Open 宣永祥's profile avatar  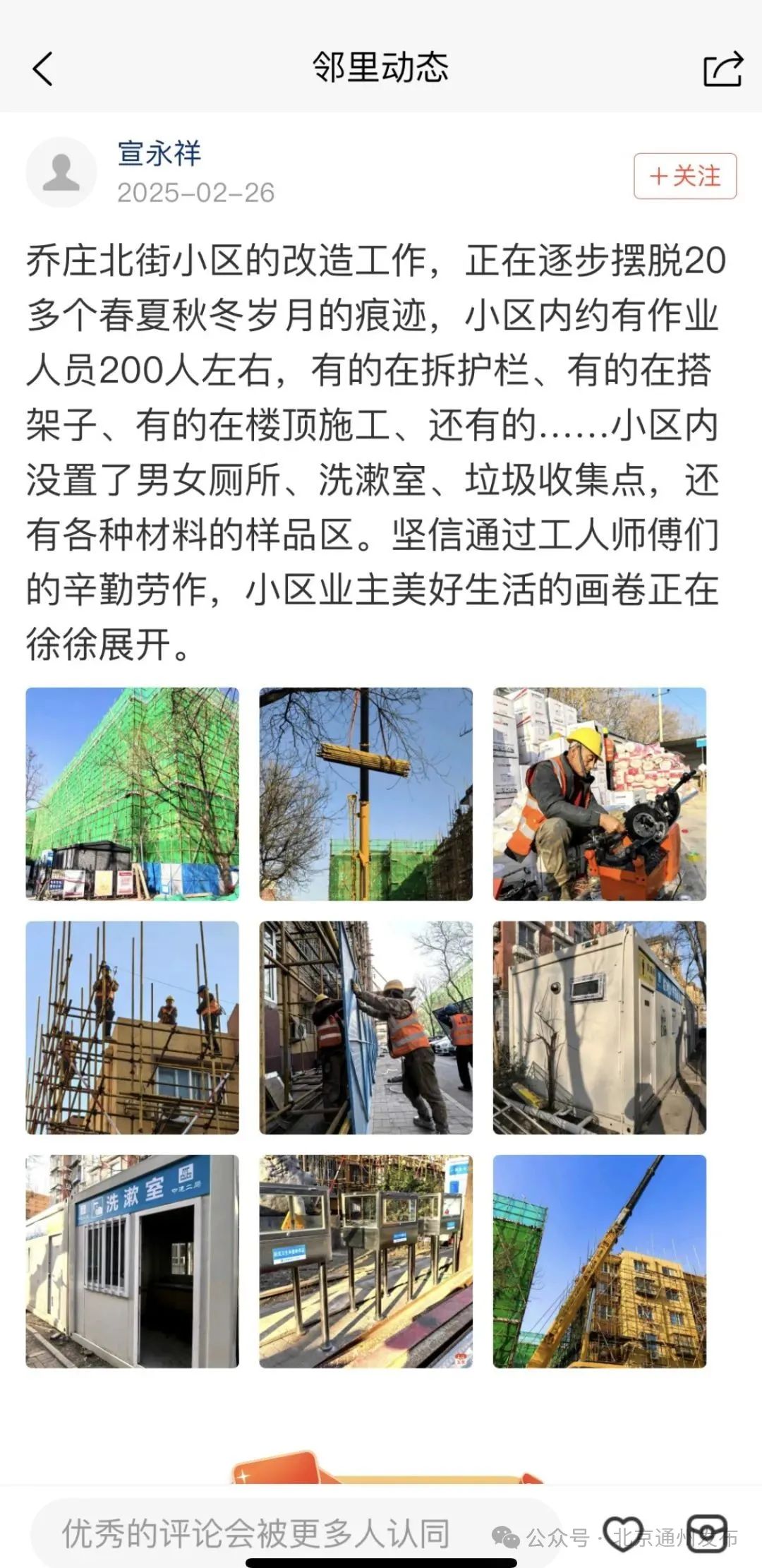(x=61, y=172)
